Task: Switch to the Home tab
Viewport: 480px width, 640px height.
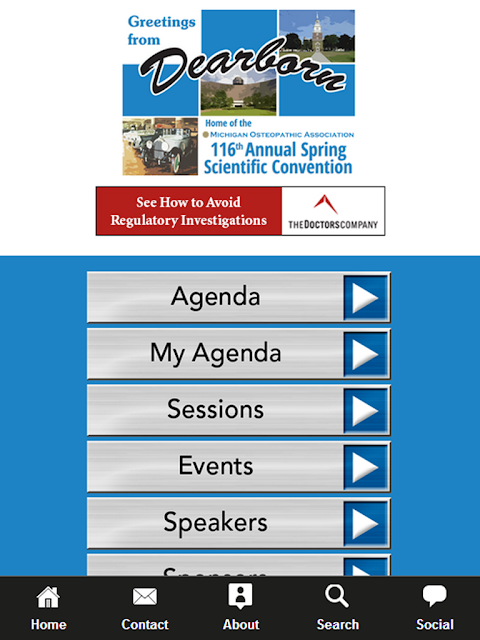Action: (x=48, y=608)
